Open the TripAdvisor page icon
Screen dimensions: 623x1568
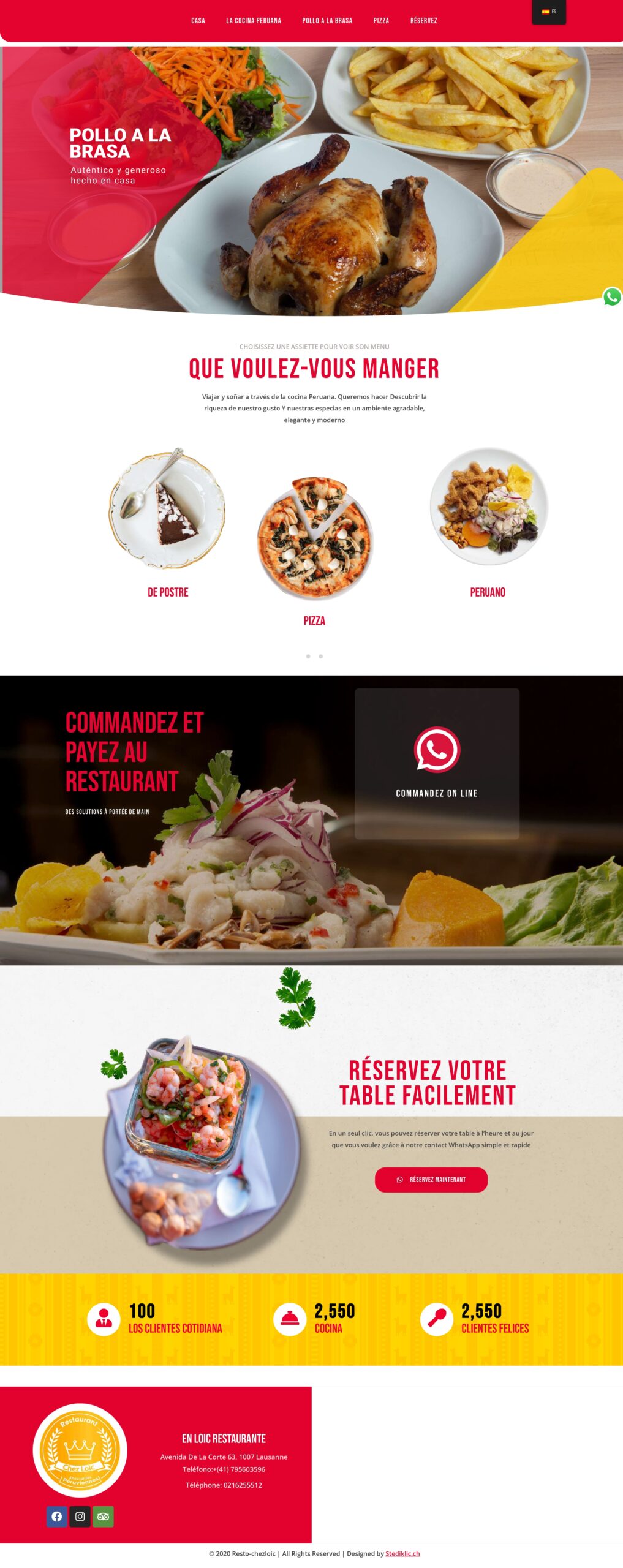click(103, 1517)
